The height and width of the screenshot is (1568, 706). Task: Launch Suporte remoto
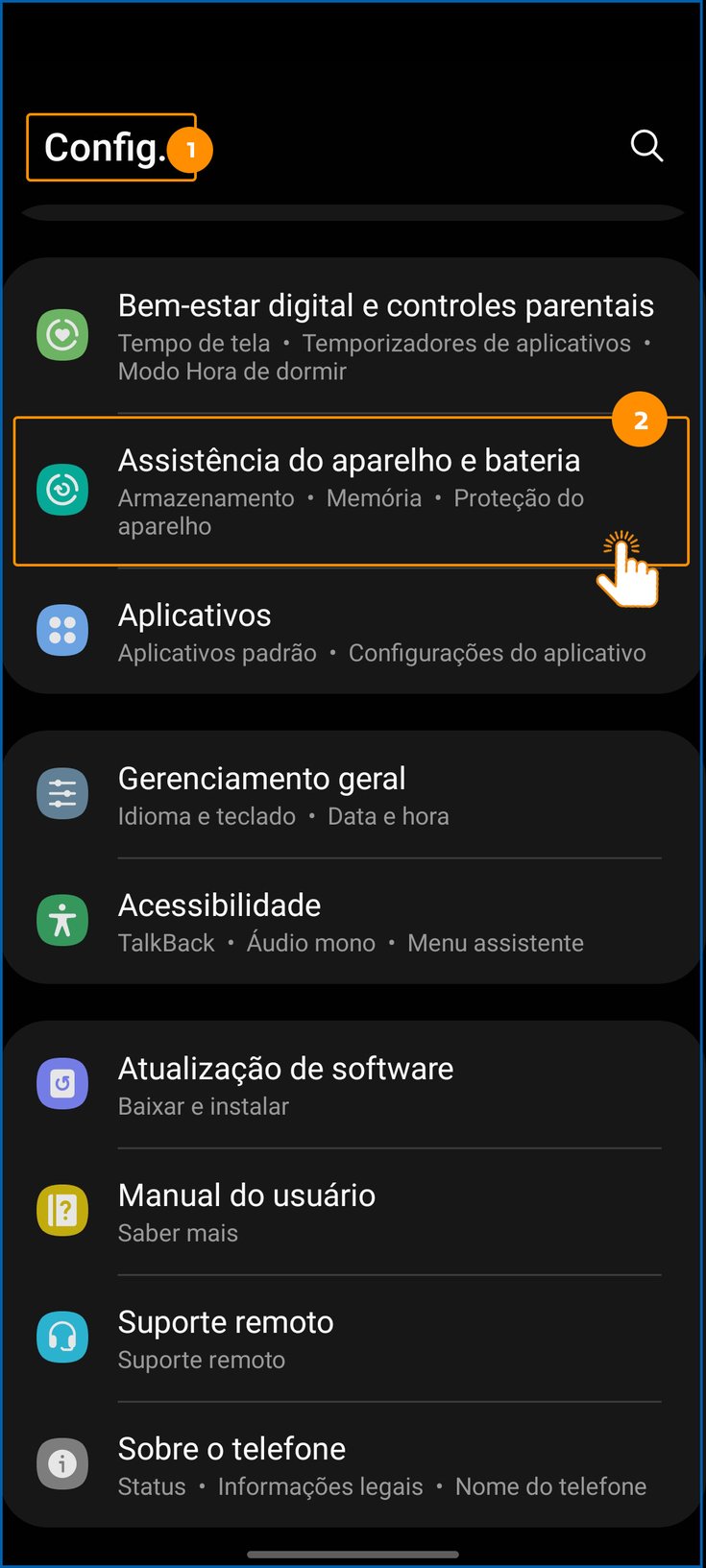225,1339
